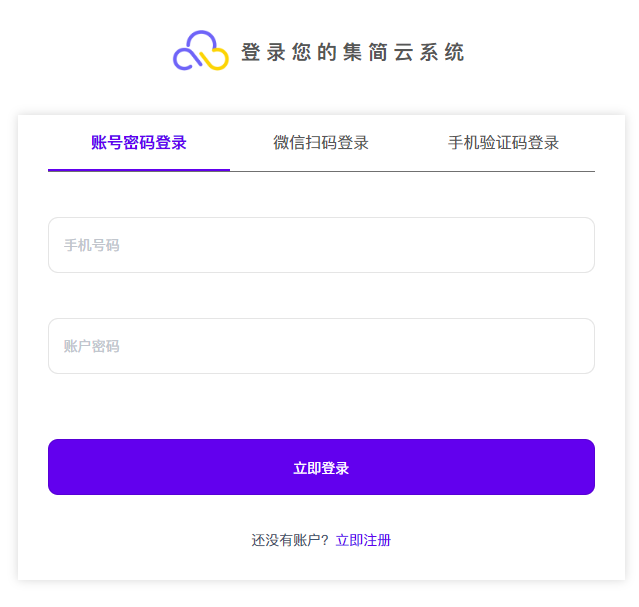Viewport: 639px width, 607px height.
Task: Switch to 手机验证码登录 tab
Action: click(x=503, y=143)
